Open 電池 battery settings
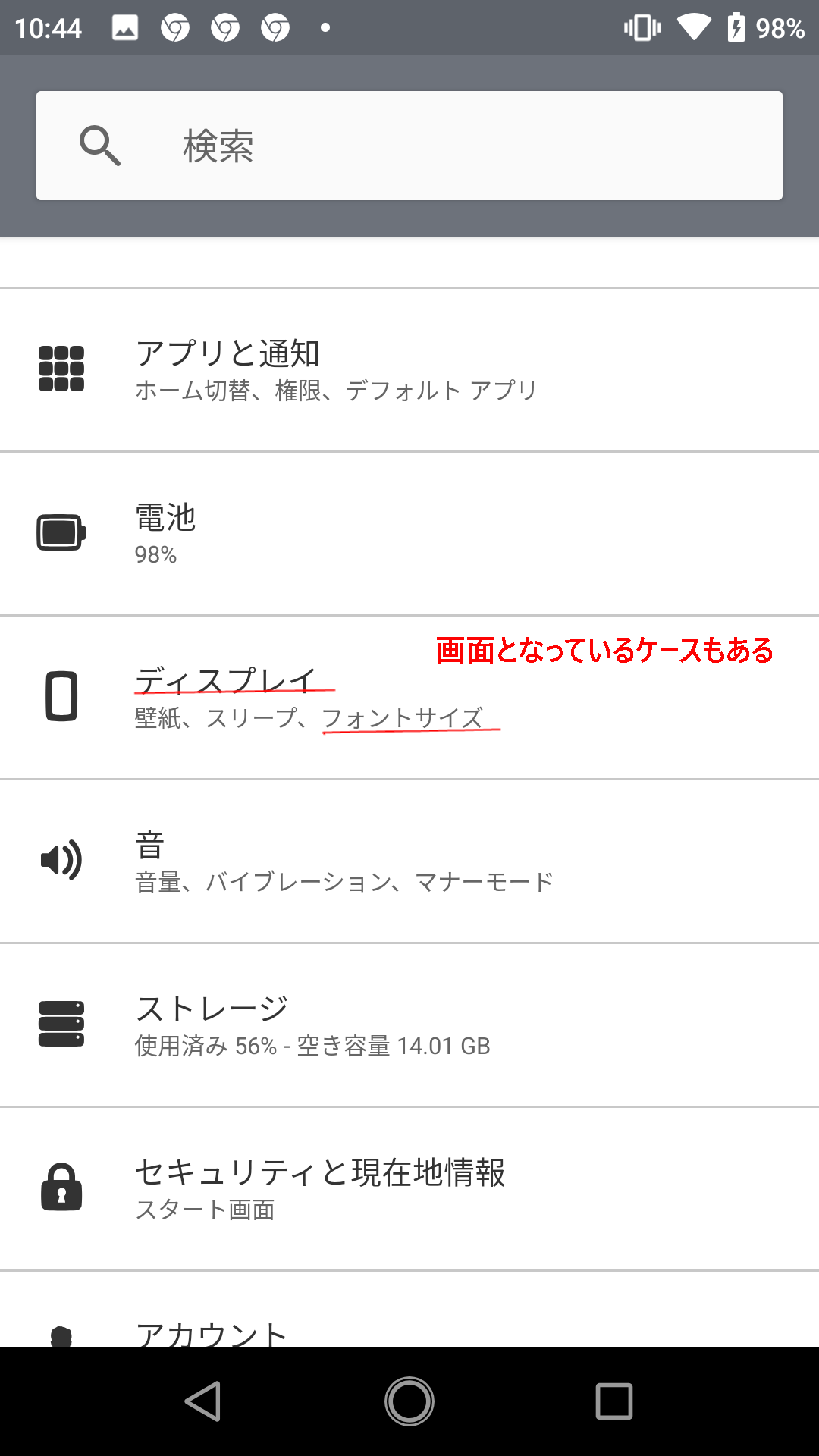 pyautogui.click(x=409, y=533)
